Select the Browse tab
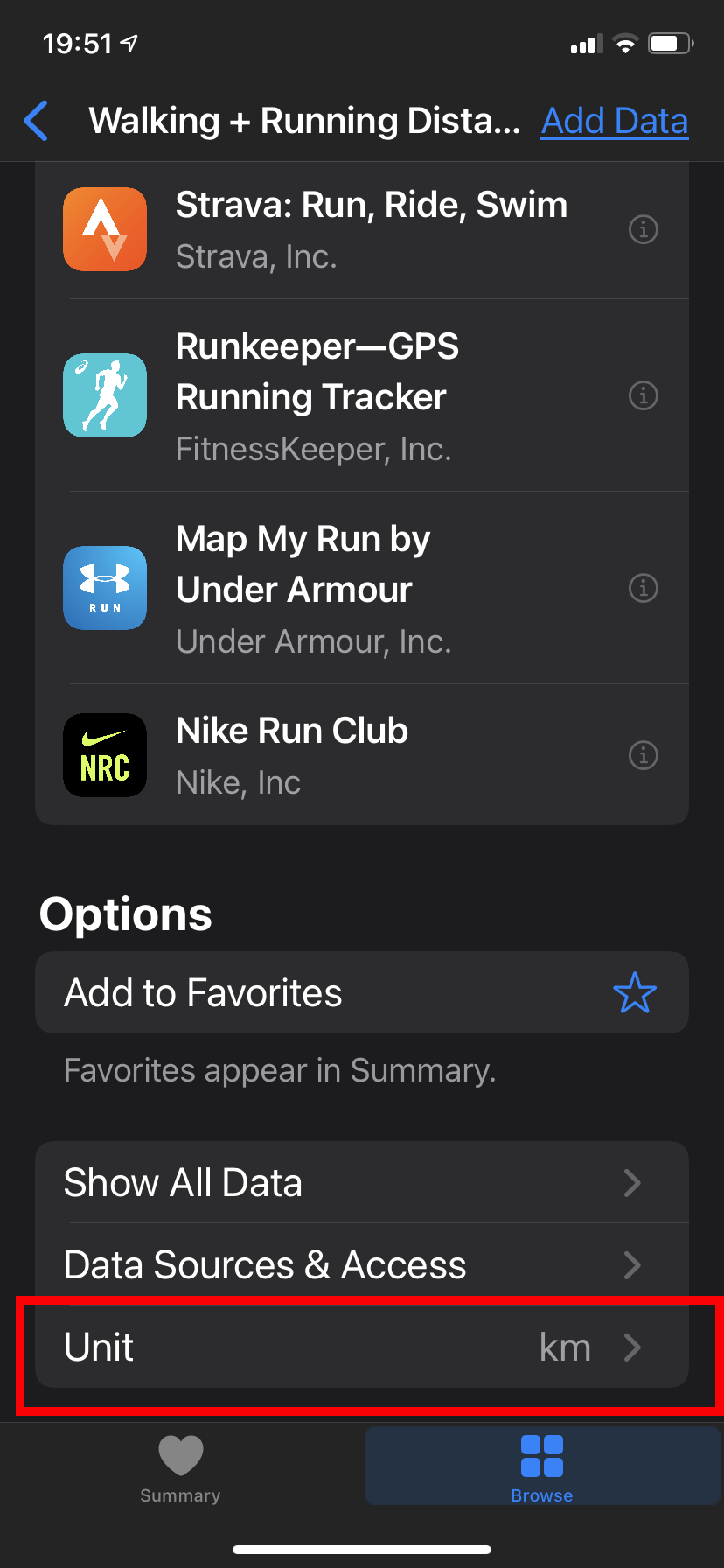The image size is (724, 1568). [x=542, y=1469]
